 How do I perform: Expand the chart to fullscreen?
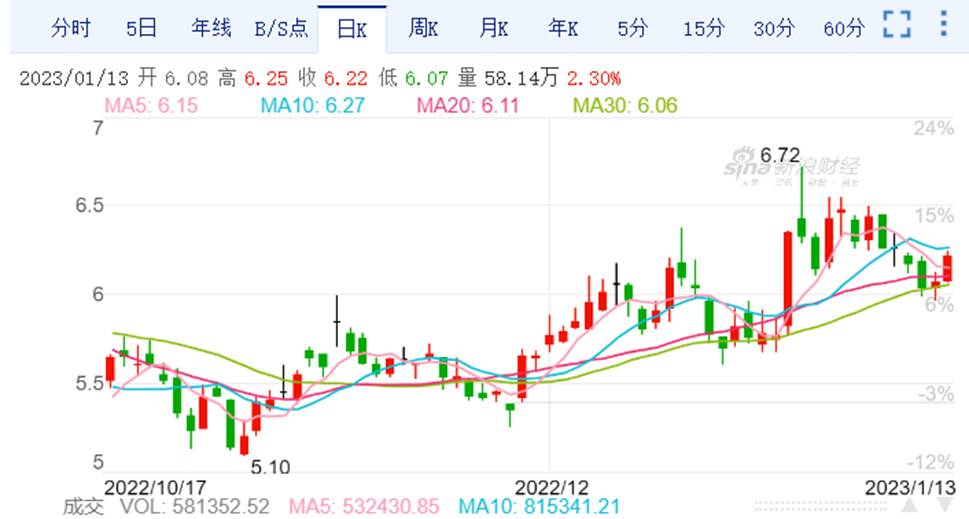click(x=897, y=25)
